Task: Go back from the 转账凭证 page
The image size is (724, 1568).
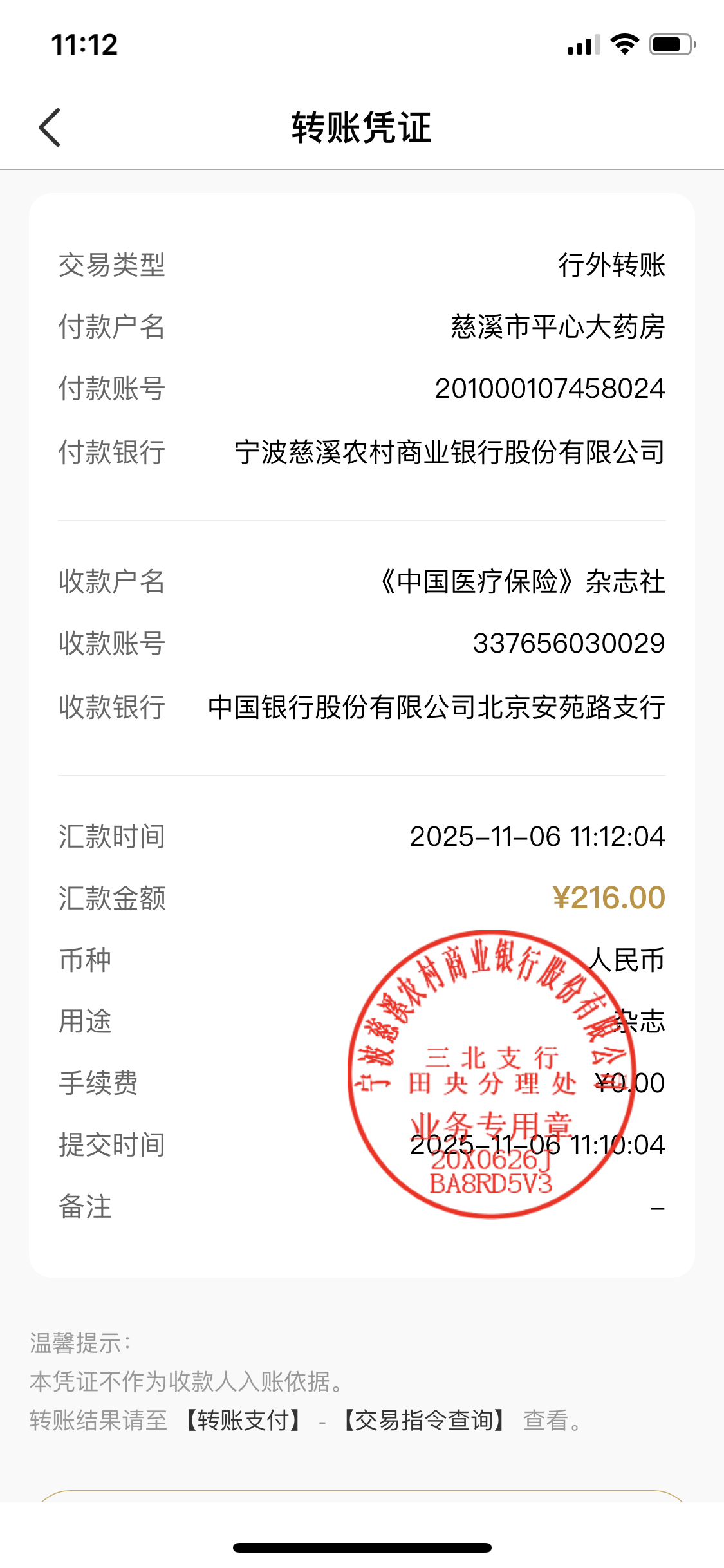Action: [50, 127]
